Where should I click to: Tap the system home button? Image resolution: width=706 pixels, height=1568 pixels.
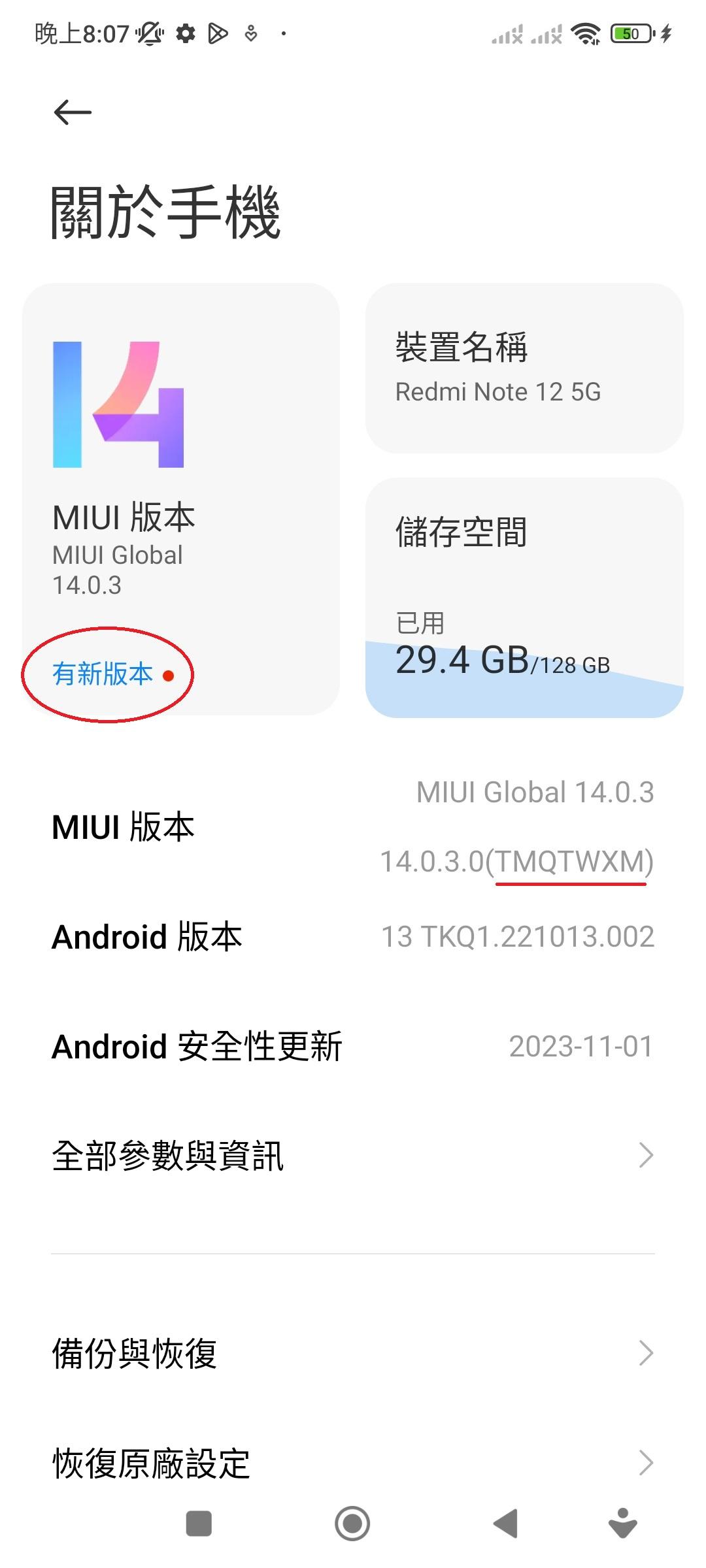coord(352,1524)
